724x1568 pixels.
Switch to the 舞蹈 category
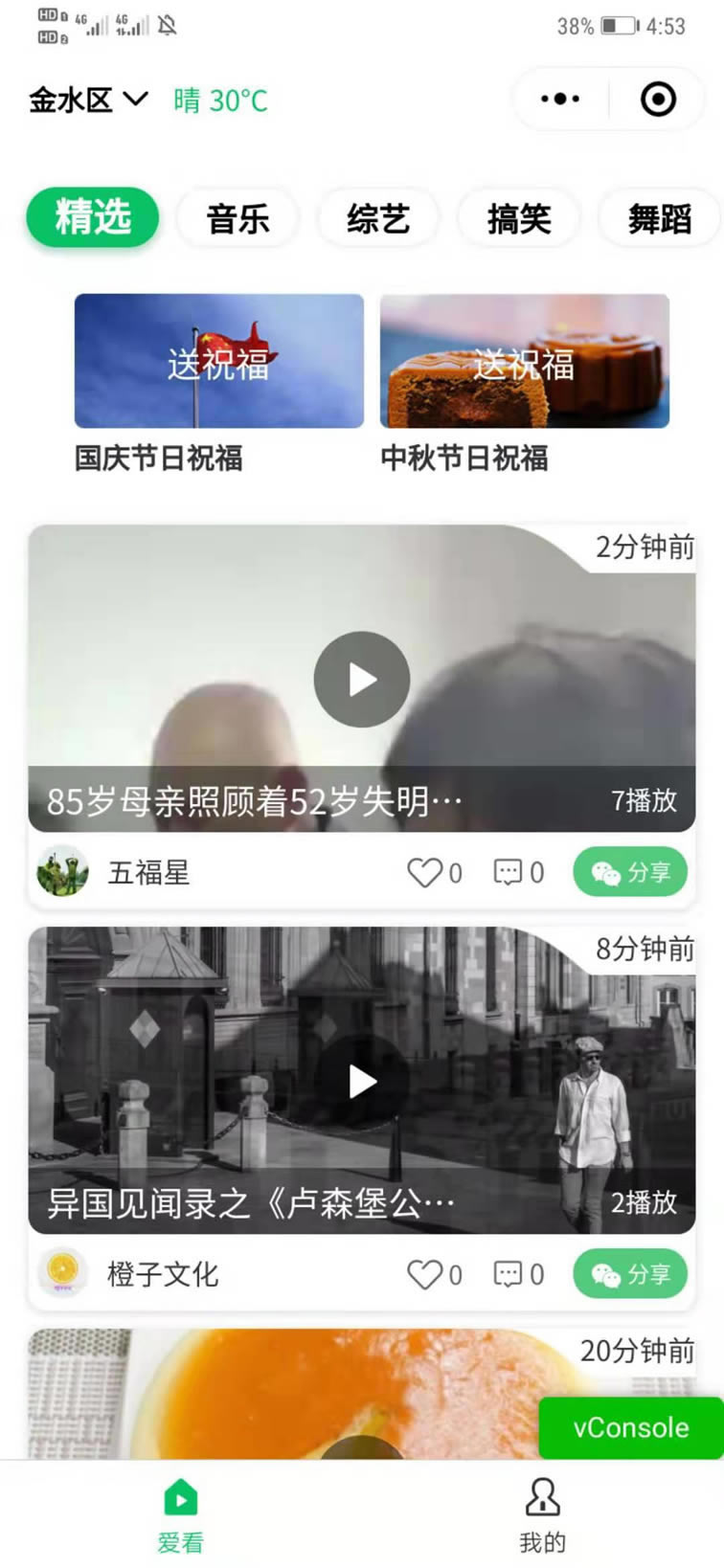(x=659, y=219)
